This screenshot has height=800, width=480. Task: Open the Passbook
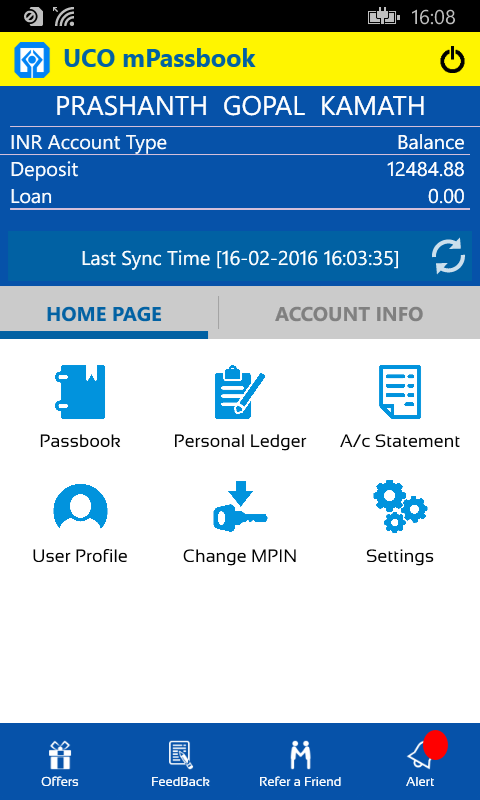[80, 407]
